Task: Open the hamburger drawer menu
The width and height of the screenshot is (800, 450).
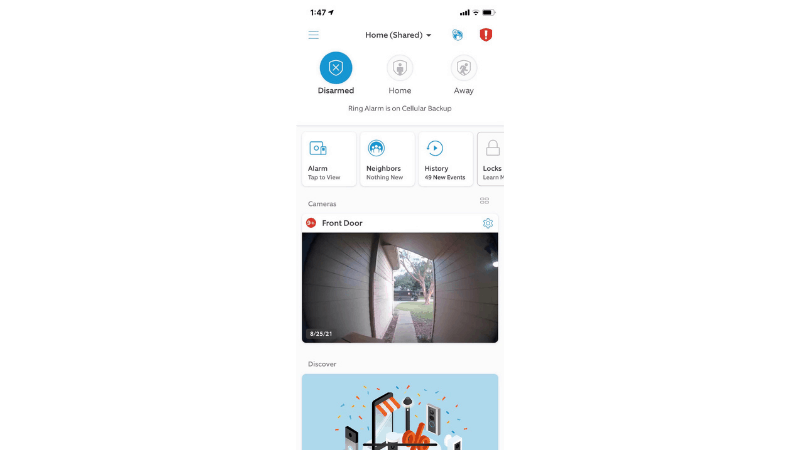Action: [x=313, y=35]
